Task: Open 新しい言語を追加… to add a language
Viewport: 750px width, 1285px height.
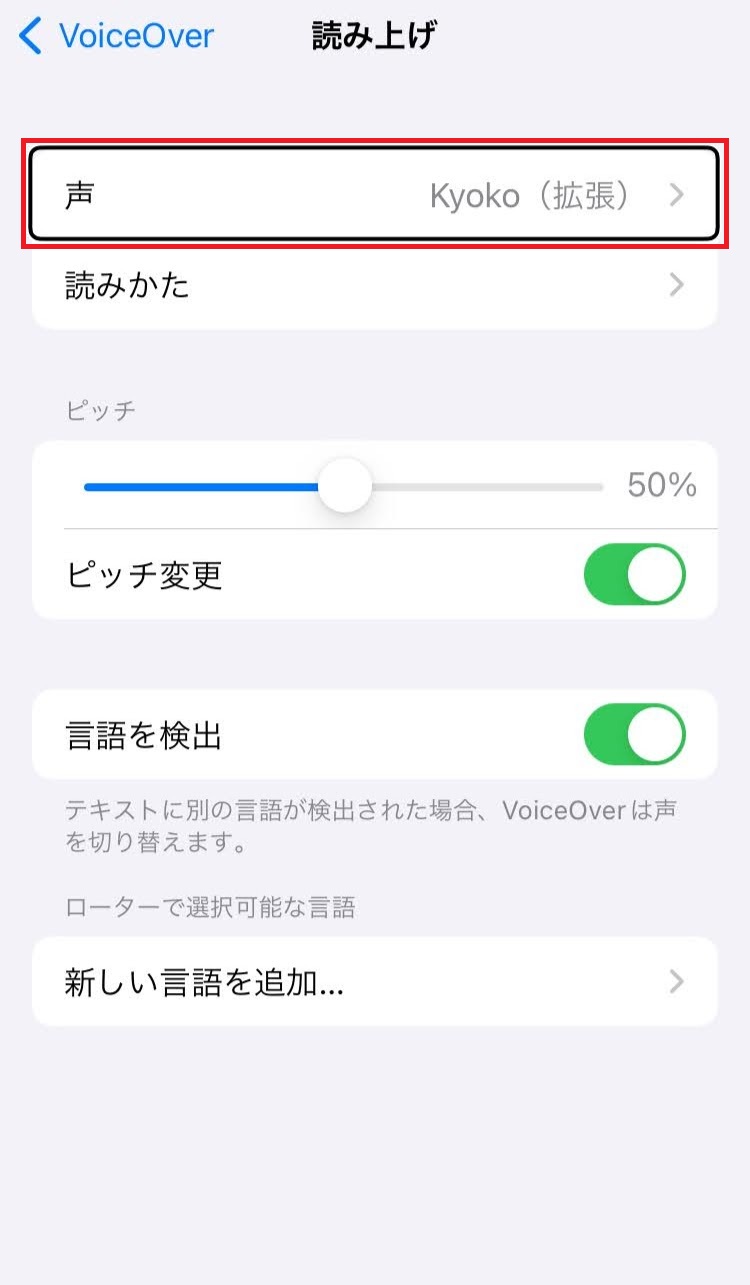Action: coord(374,982)
